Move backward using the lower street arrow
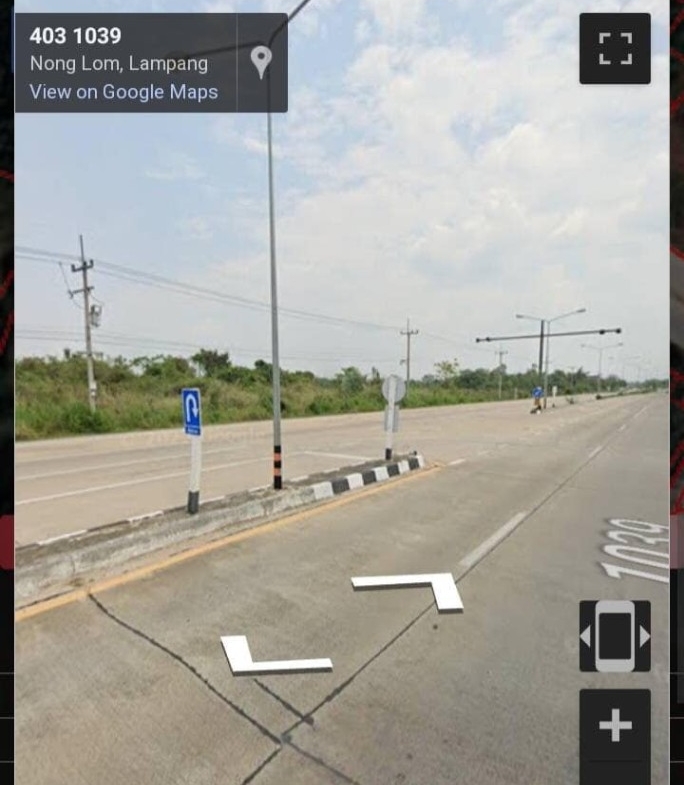Screen dimensions: 684x785 (269, 657)
